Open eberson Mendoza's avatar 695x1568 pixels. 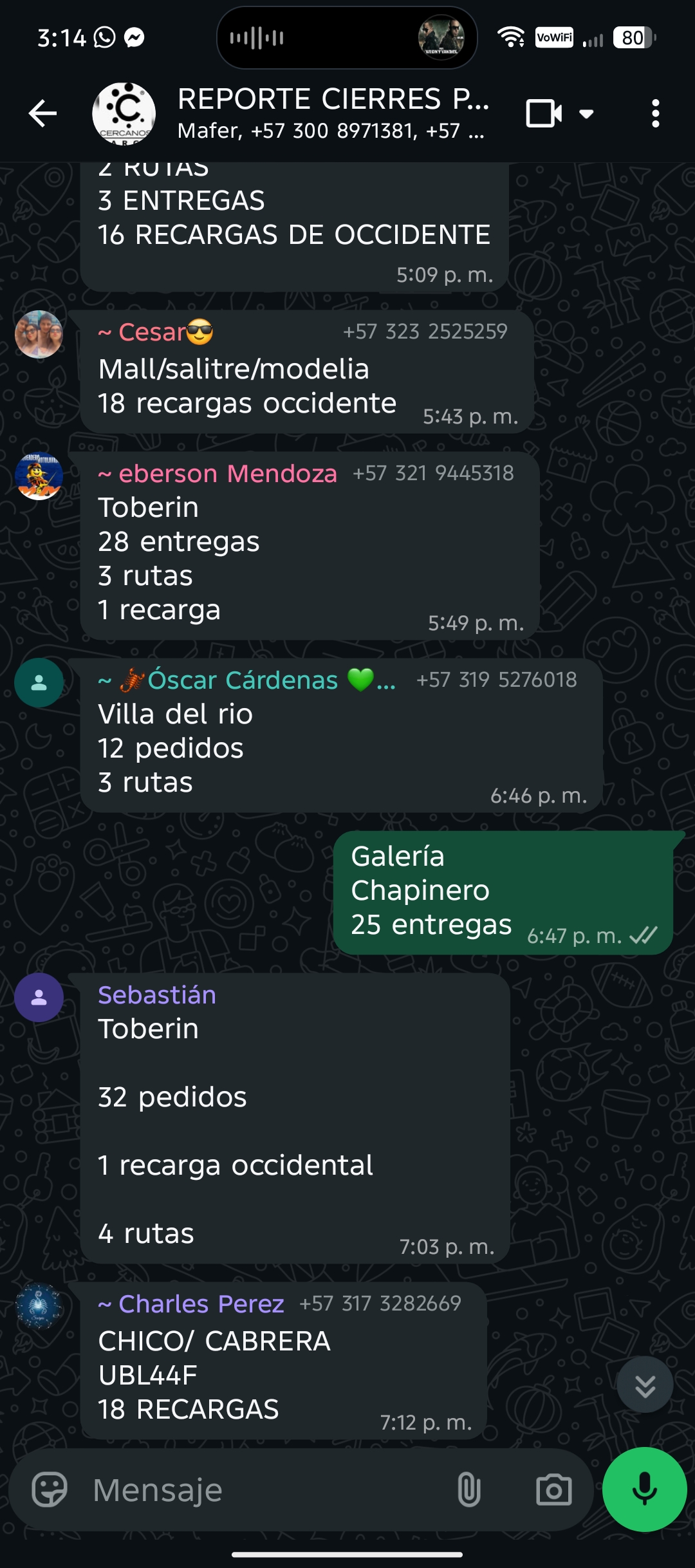[39, 476]
